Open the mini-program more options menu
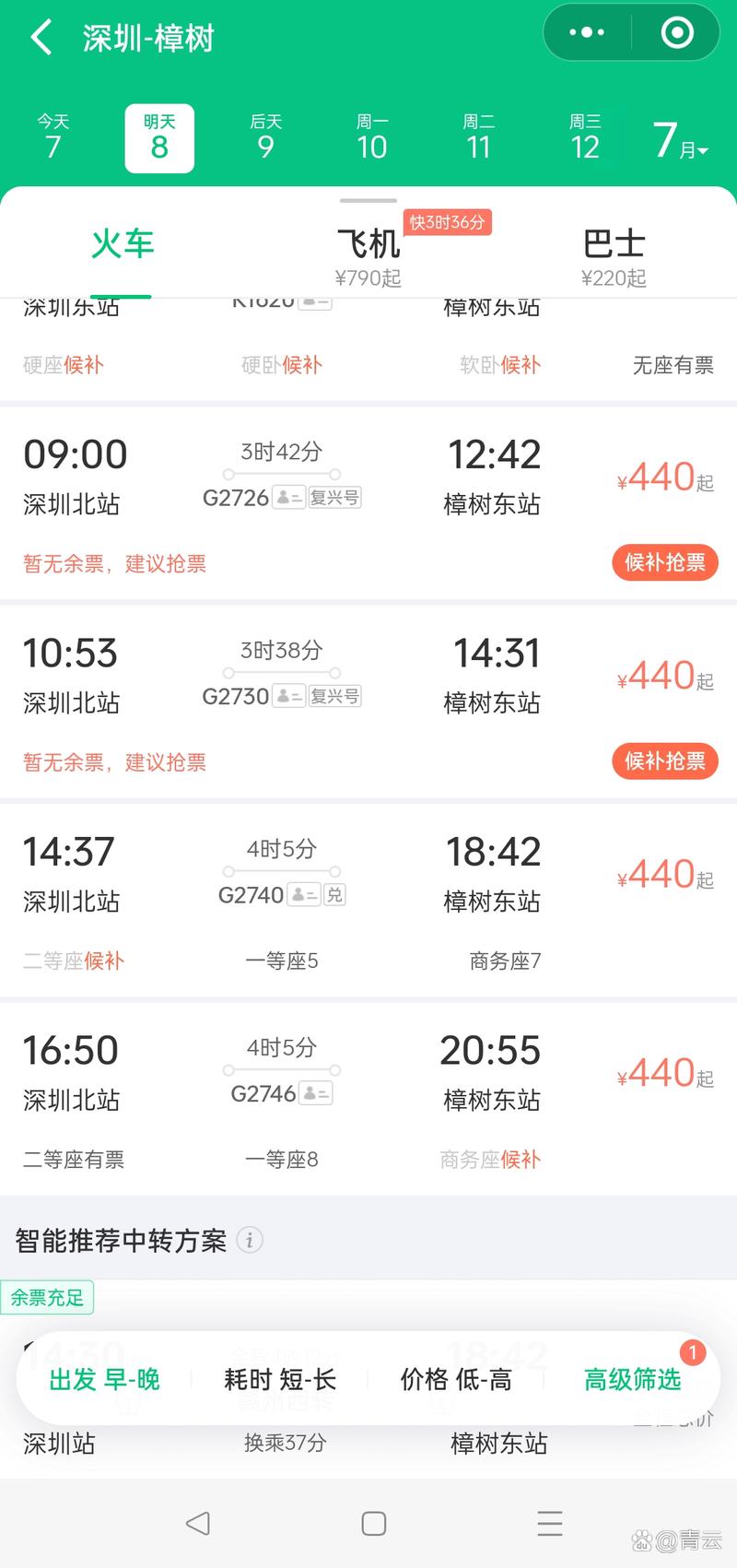 (586, 32)
